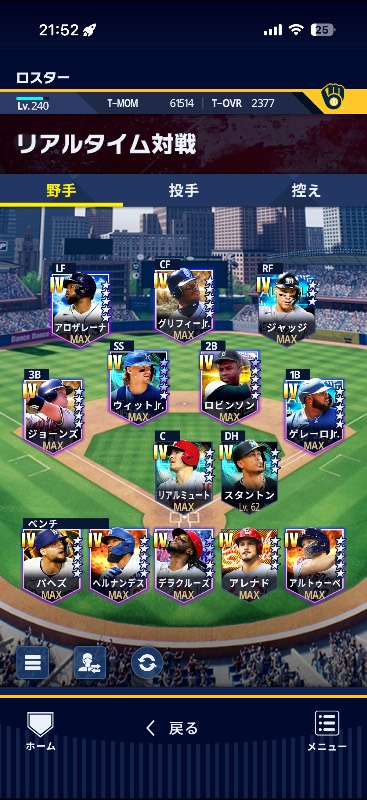367x800 pixels.
Task: Switch to the 投手 tab
Action: [183, 191]
